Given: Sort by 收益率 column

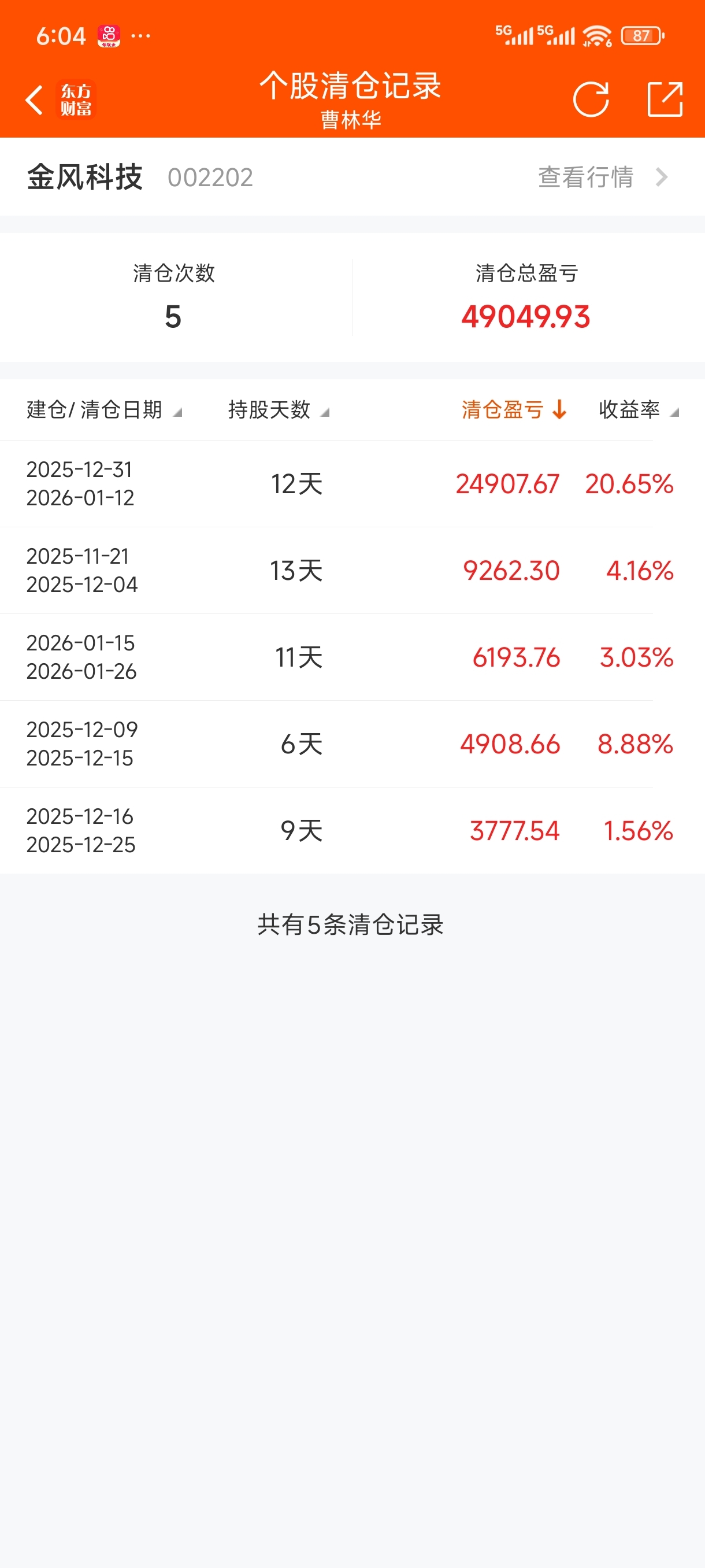Looking at the screenshot, I should click(x=639, y=410).
